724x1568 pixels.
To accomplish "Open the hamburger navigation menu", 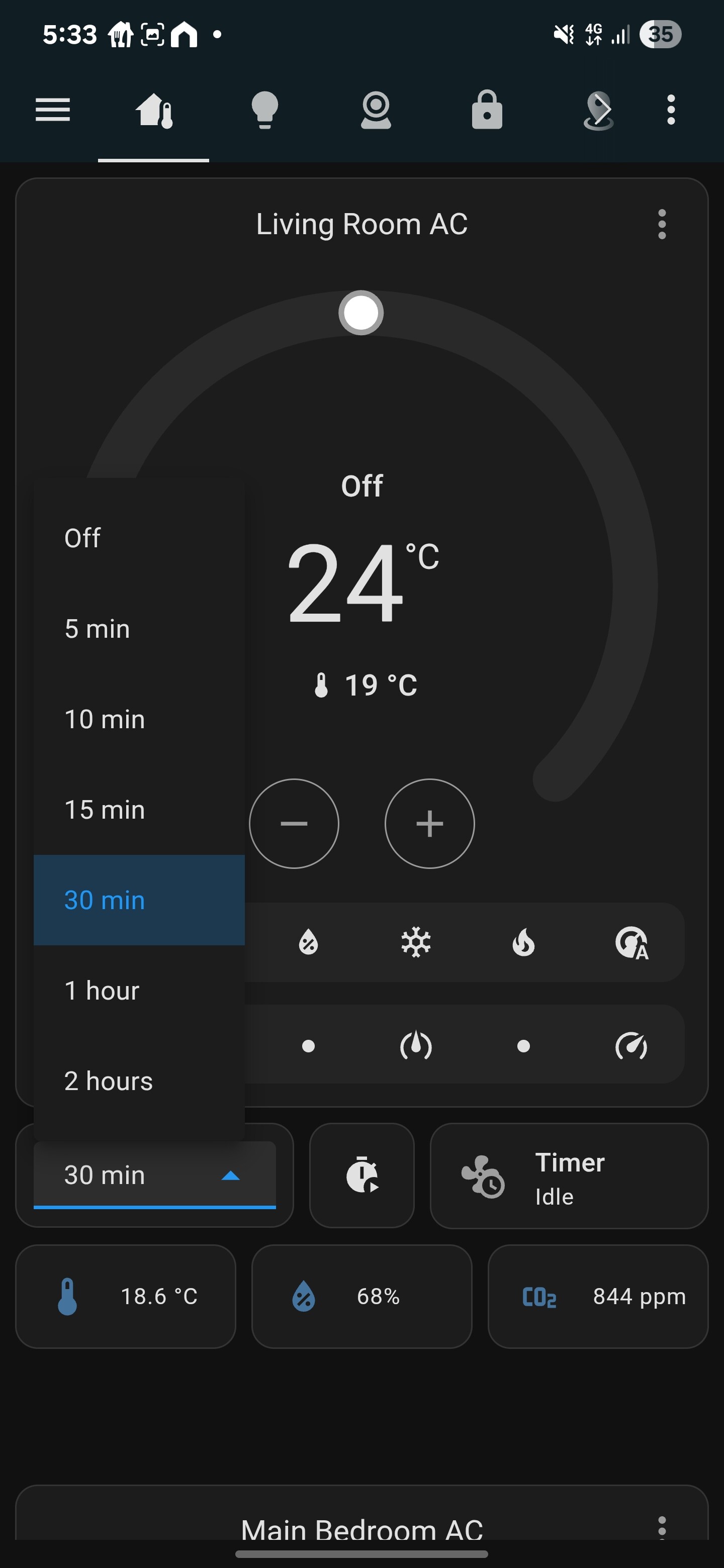I will [x=53, y=110].
